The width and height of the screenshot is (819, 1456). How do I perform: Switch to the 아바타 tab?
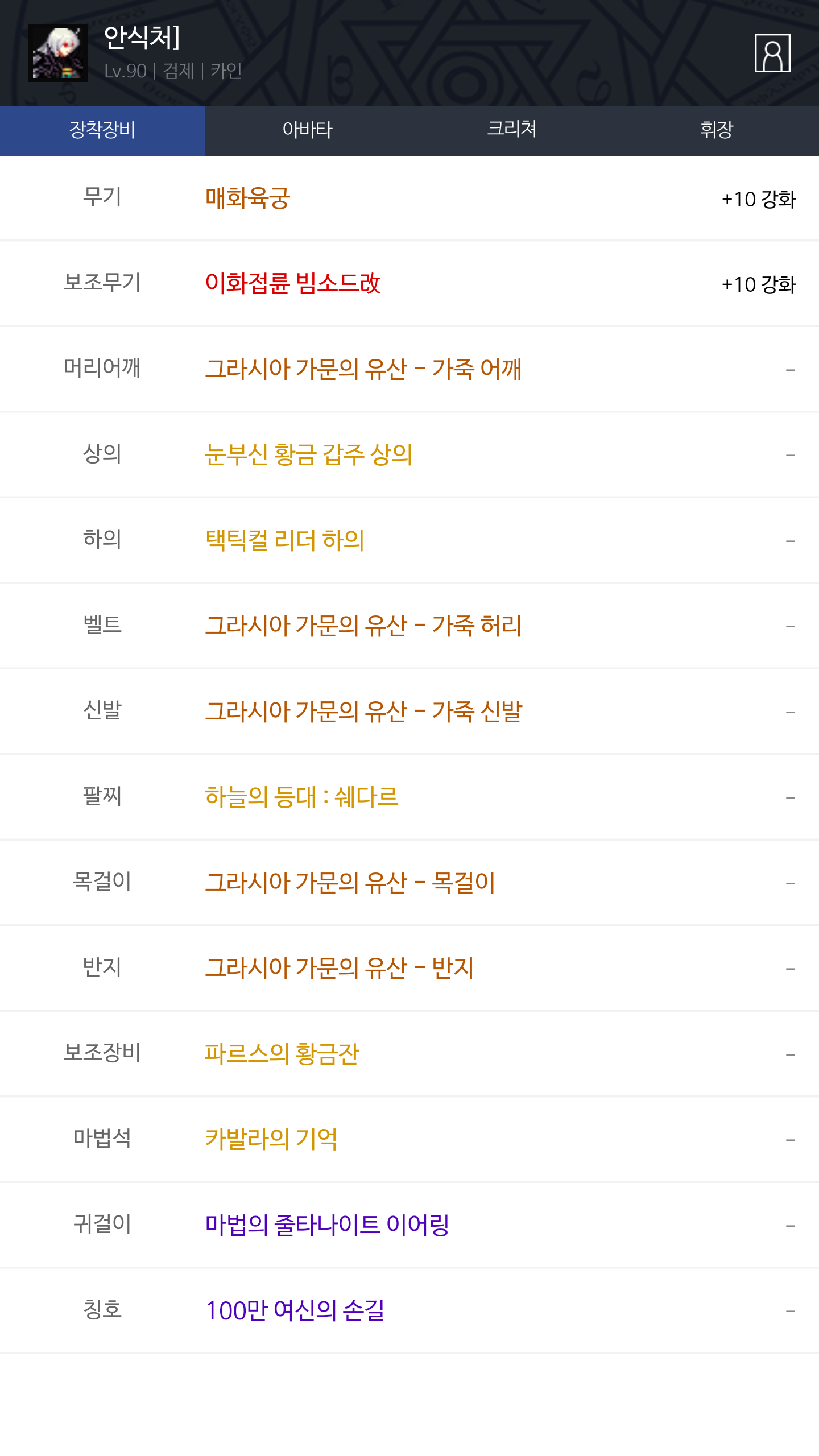(307, 130)
